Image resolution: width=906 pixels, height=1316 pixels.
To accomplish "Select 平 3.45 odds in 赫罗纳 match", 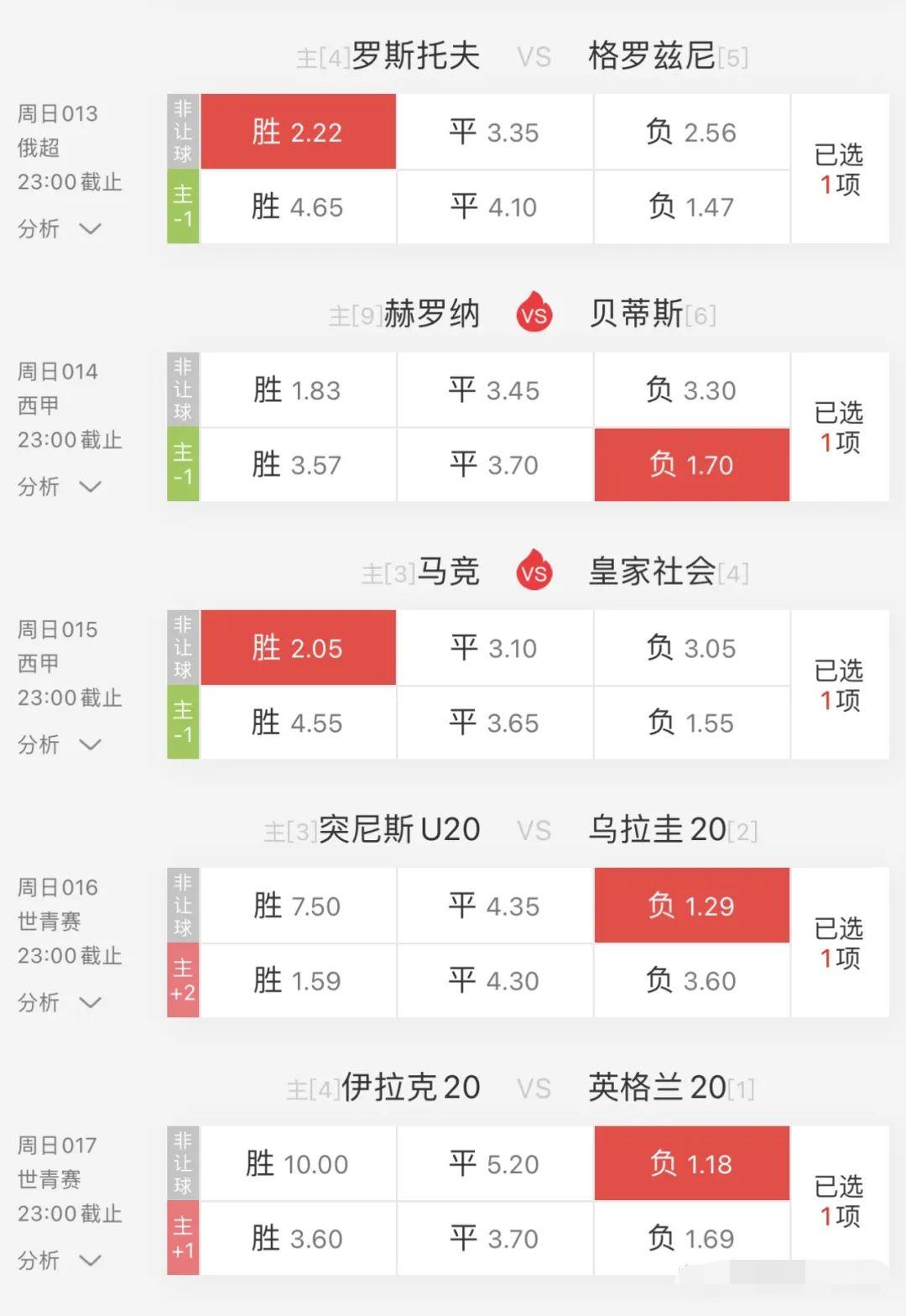I will click(x=494, y=389).
